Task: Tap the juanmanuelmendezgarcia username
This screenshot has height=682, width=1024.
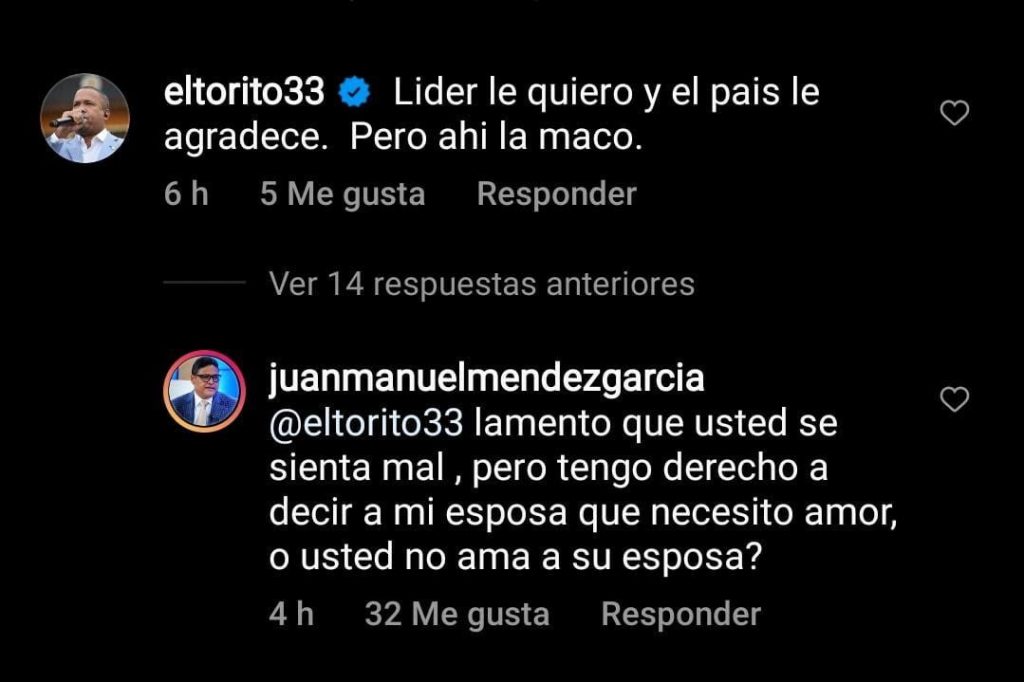Action: click(487, 380)
